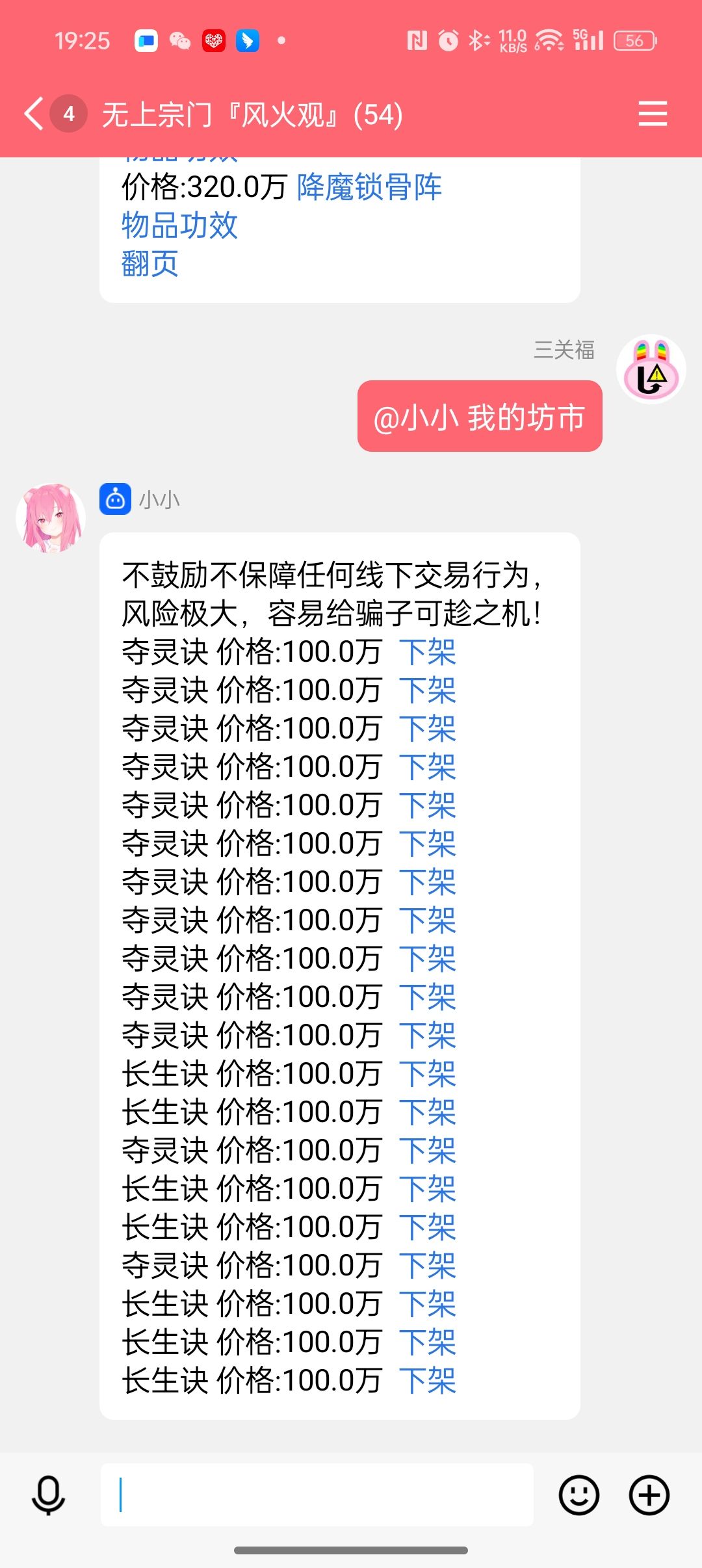Open the group chat menu
The image size is (702, 1568).
(652, 114)
